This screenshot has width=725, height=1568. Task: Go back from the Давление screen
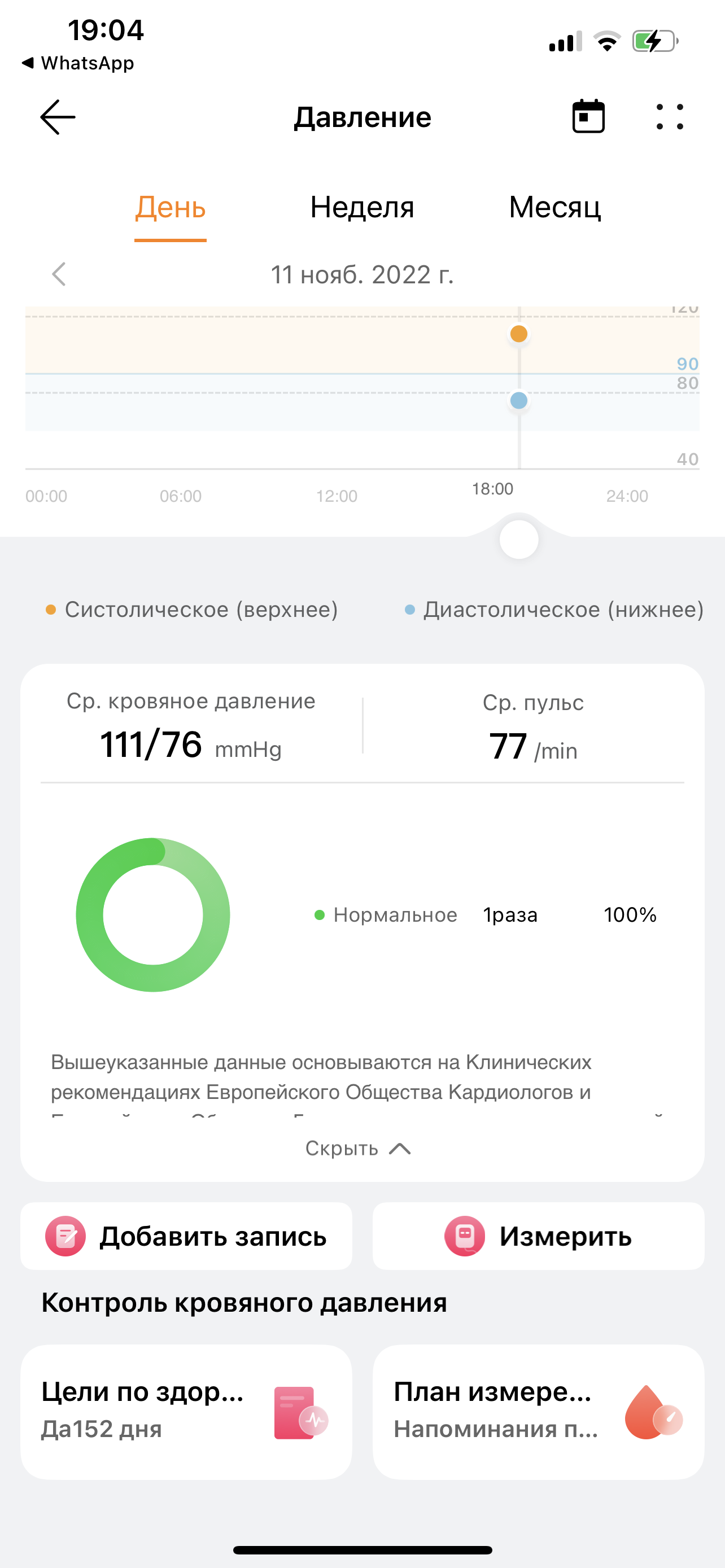[x=58, y=117]
